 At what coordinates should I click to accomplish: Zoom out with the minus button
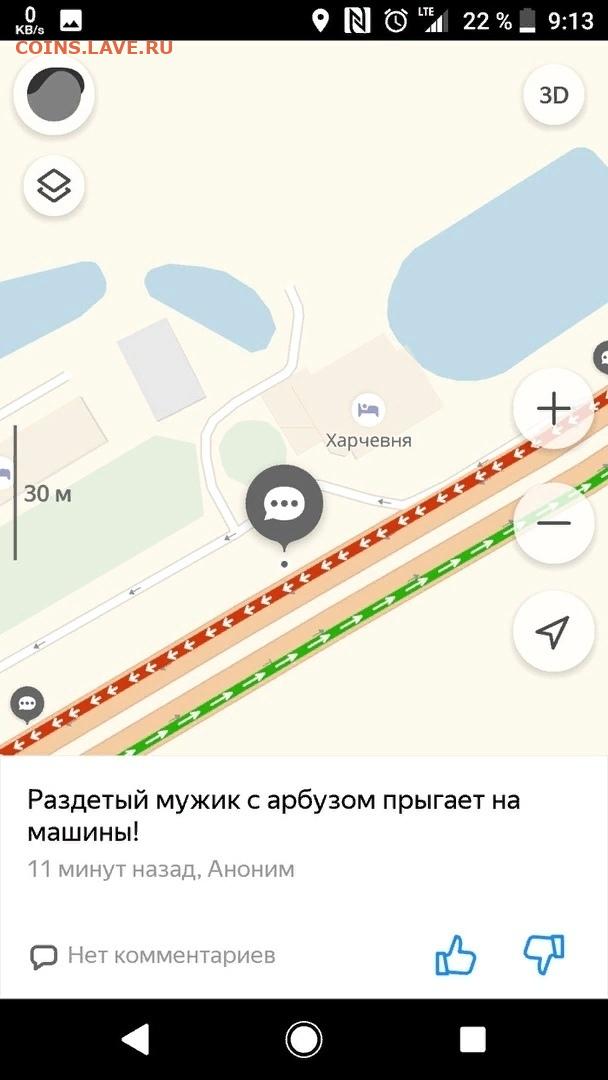pos(554,523)
